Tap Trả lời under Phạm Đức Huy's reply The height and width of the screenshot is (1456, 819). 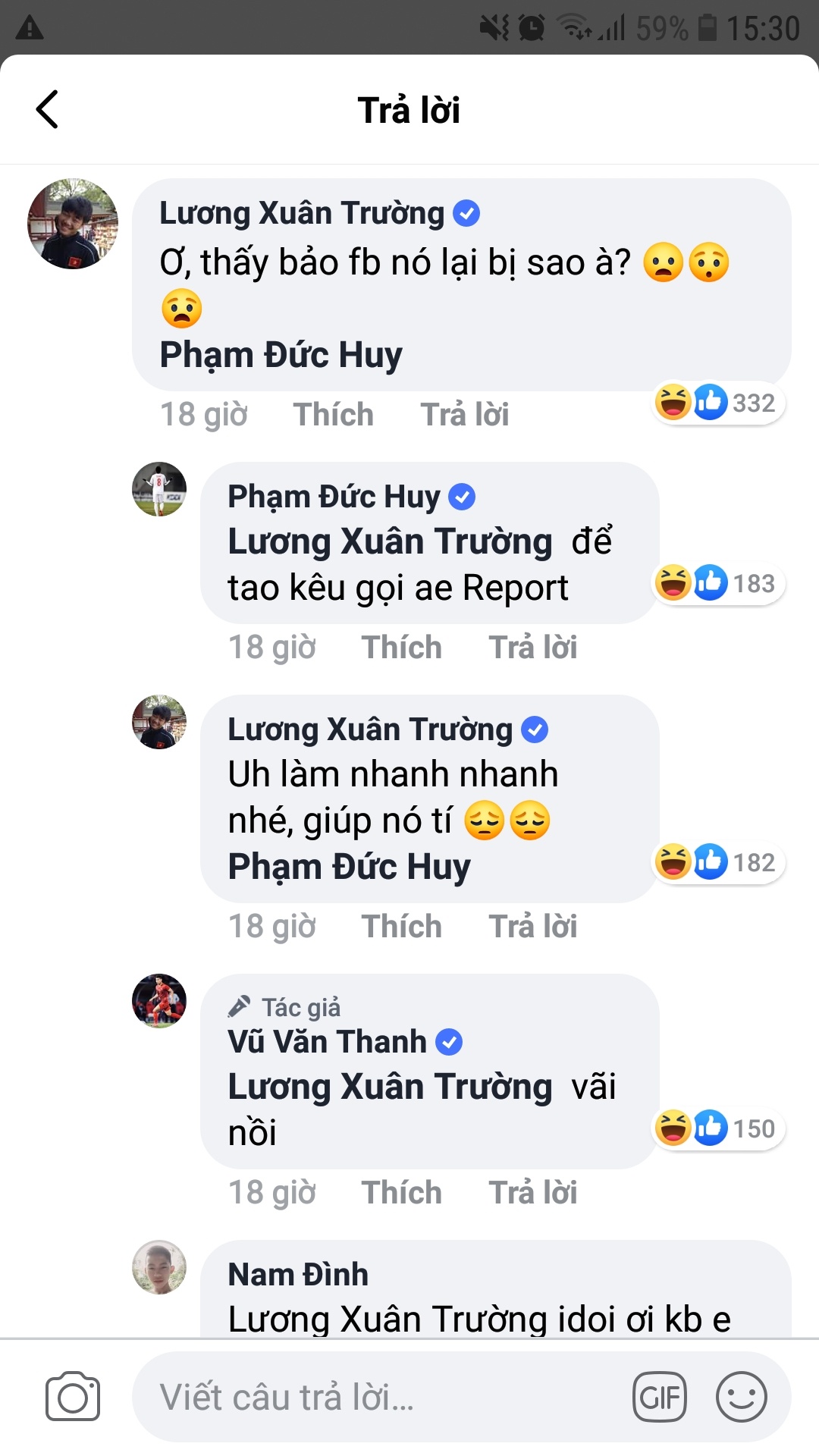pos(533,647)
